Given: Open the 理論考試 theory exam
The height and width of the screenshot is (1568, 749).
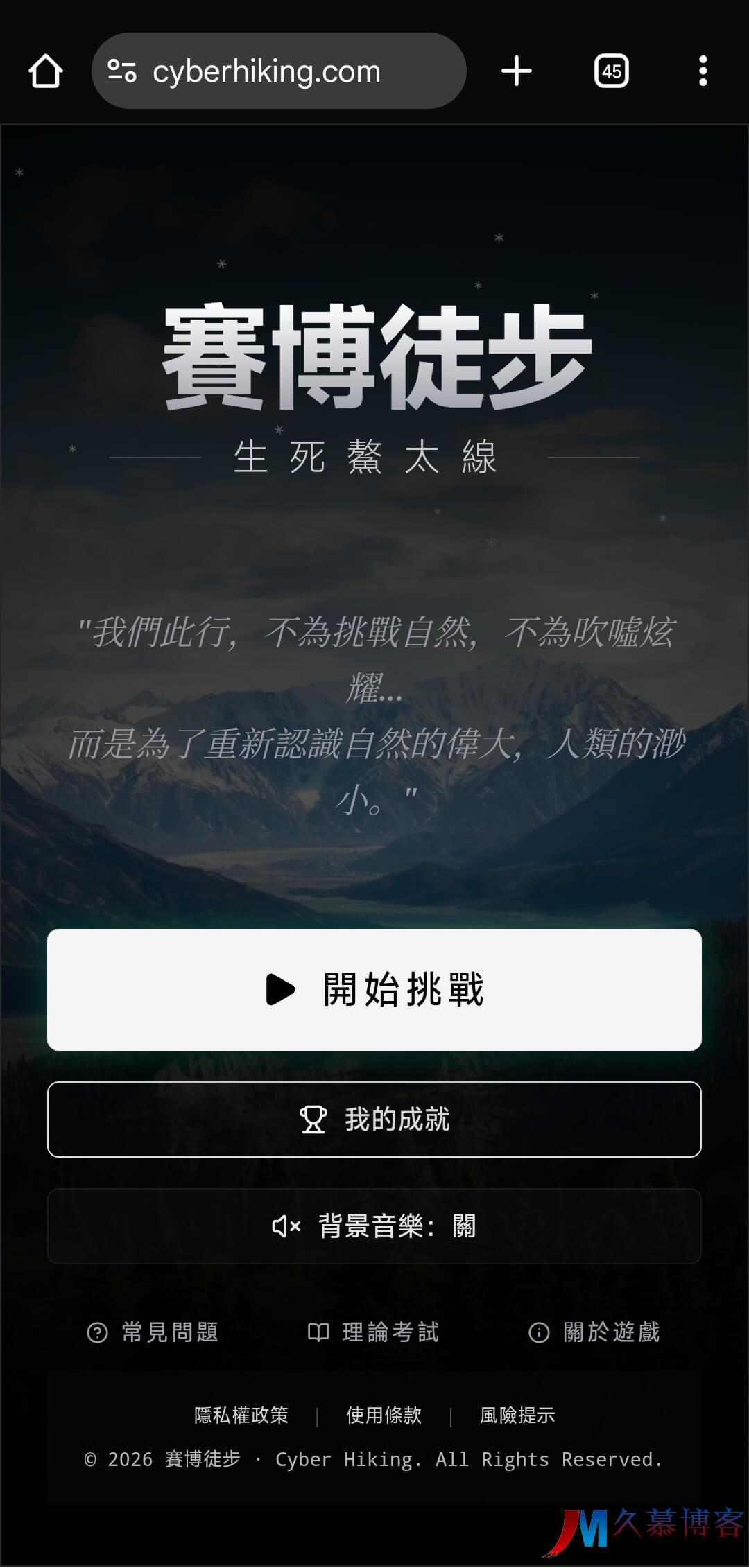Looking at the screenshot, I should (x=374, y=1332).
